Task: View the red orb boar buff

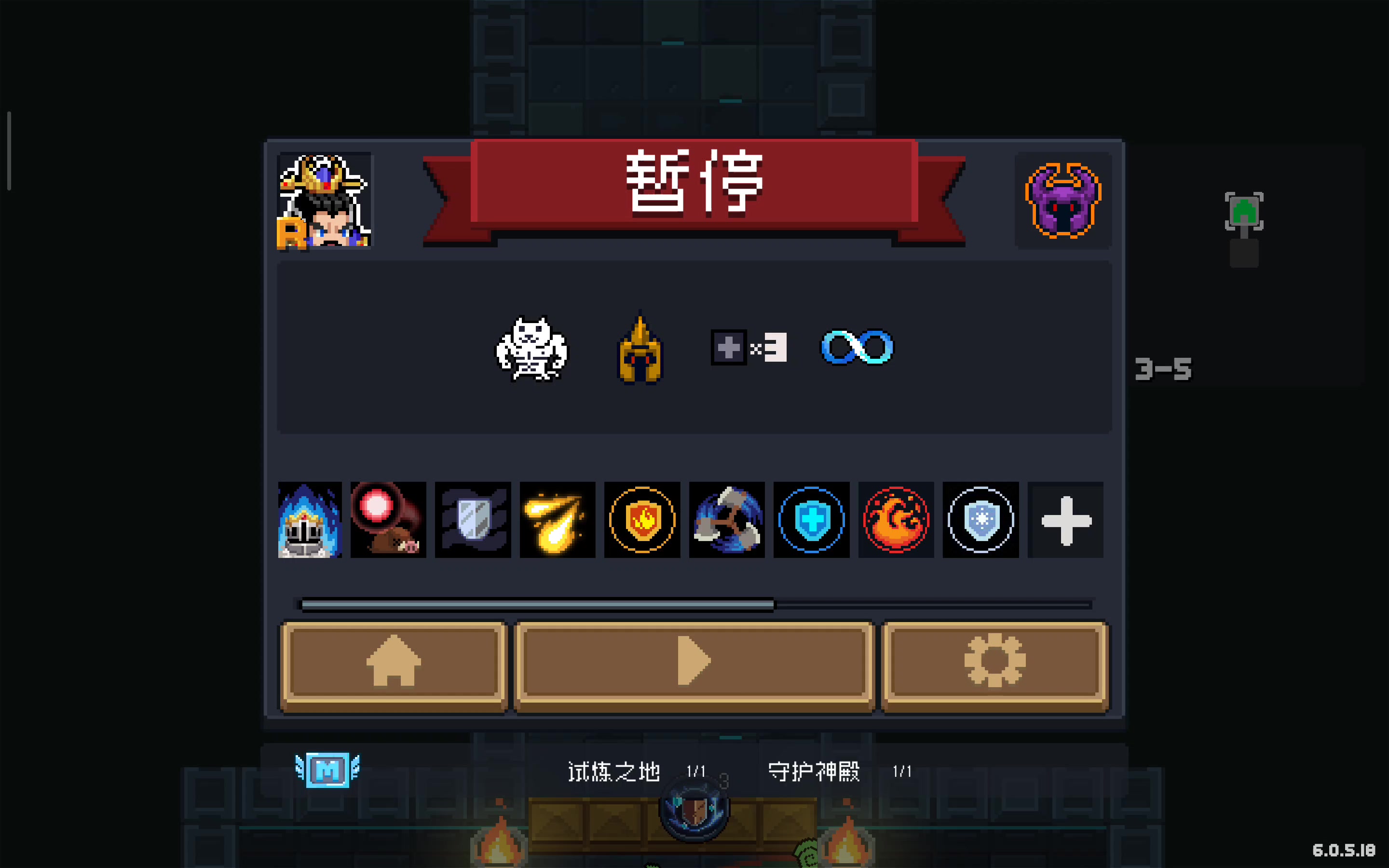Action: click(x=389, y=520)
